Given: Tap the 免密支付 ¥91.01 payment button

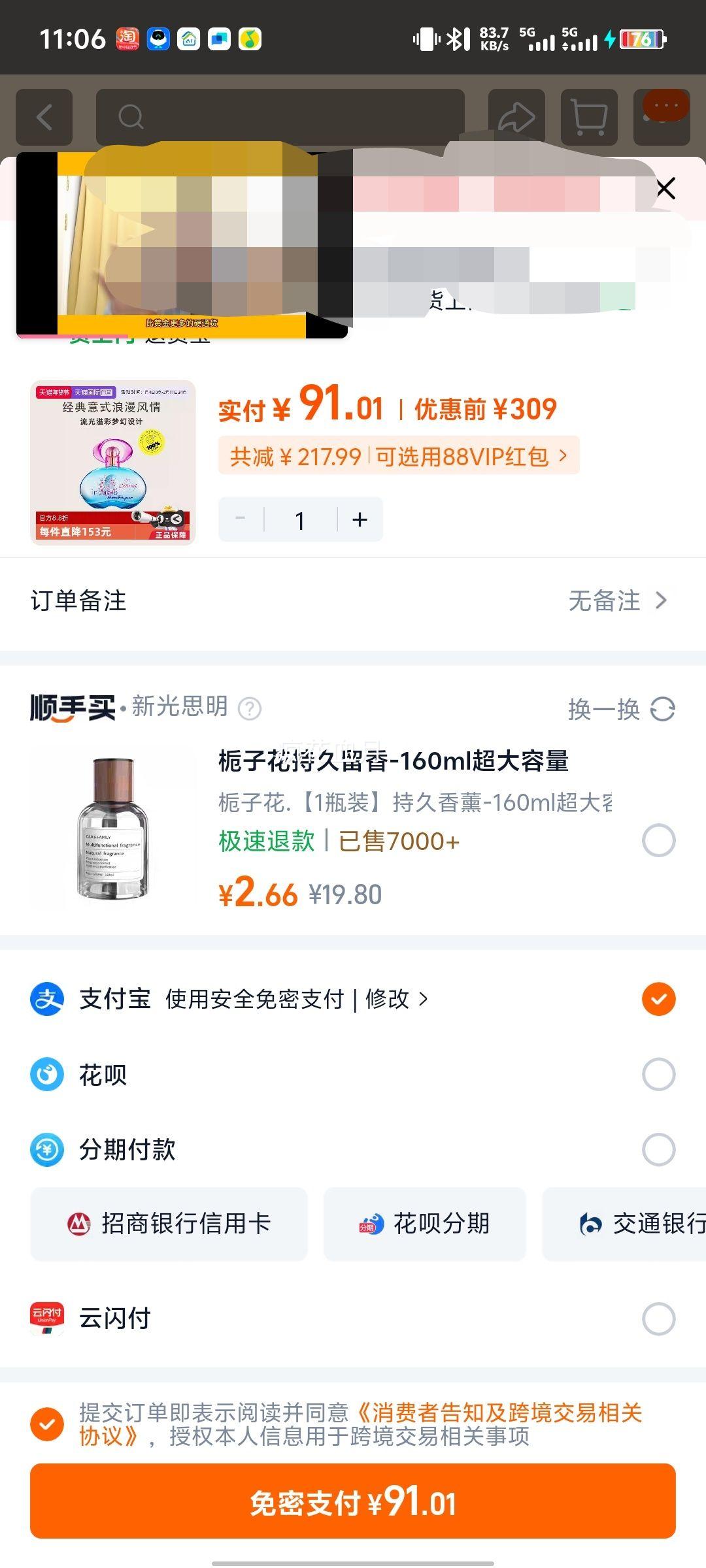Looking at the screenshot, I should coord(353,1497).
